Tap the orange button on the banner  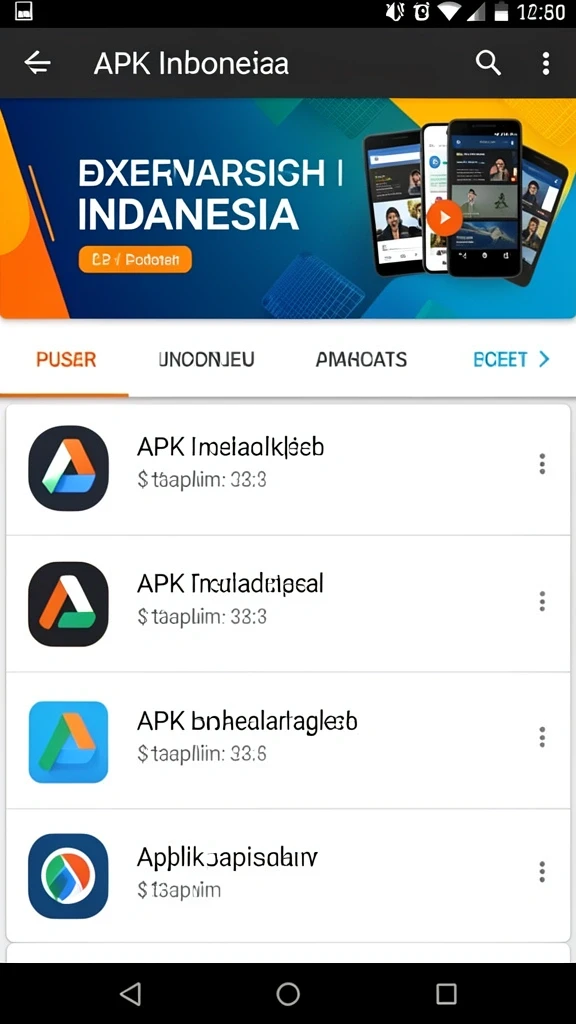[x=135, y=259]
